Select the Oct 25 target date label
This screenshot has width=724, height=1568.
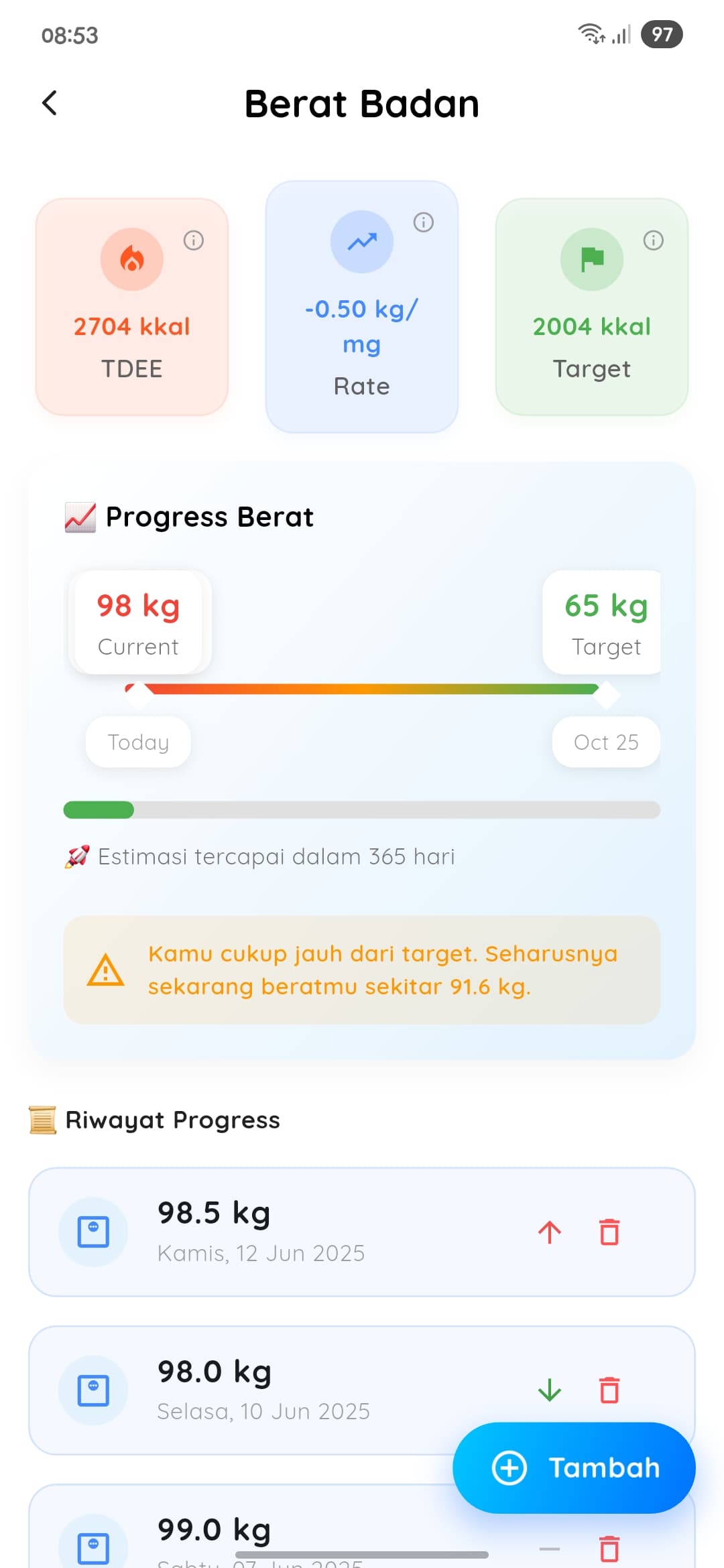click(605, 742)
